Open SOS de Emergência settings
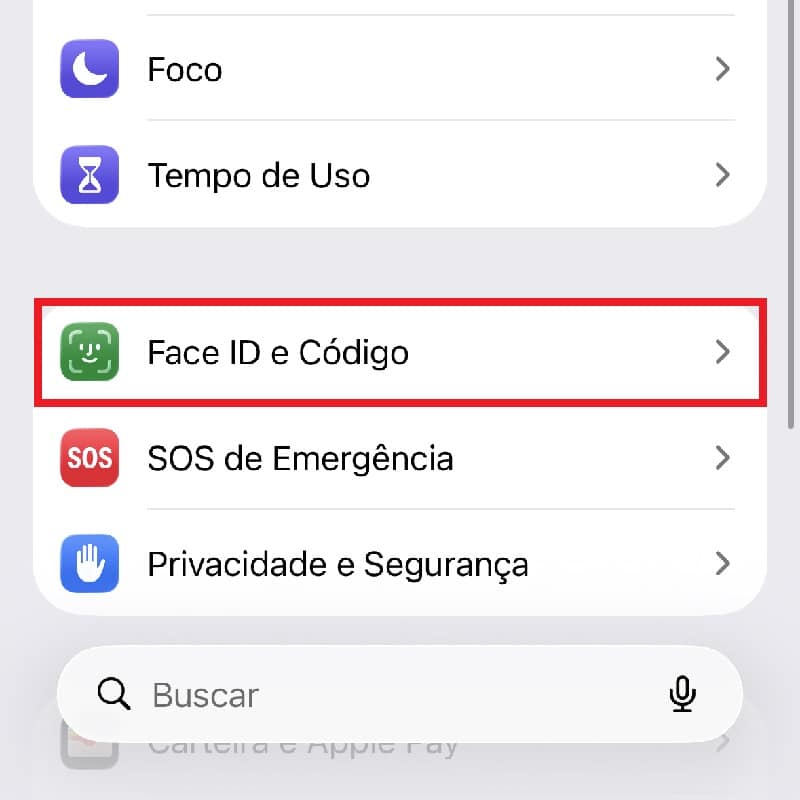Viewport: 800px width, 800px height. (x=400, y=458)
